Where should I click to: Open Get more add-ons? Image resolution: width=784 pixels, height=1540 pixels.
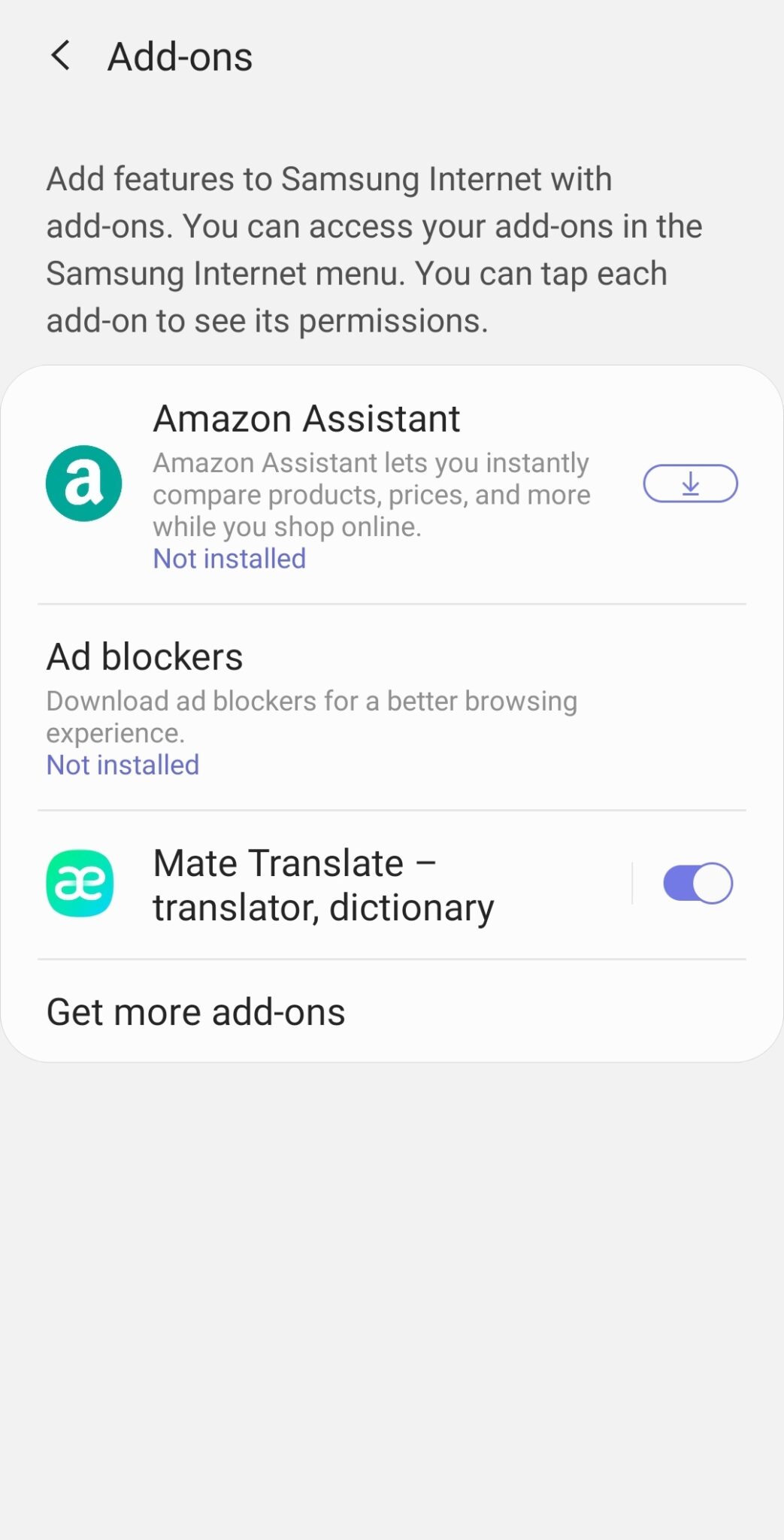[196, 1012]
